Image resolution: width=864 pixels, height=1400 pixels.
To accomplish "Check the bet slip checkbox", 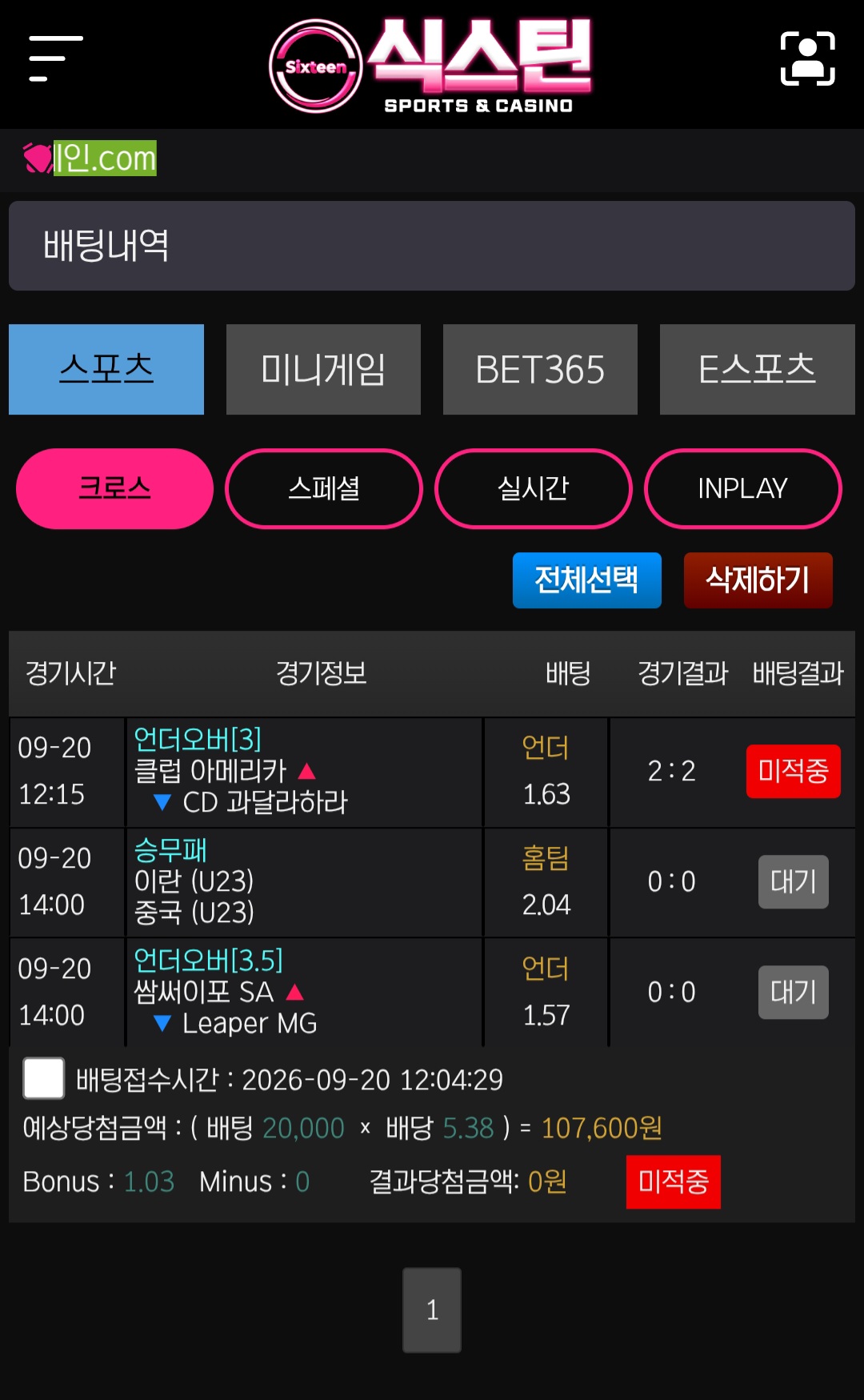I will coord(44,1078).
